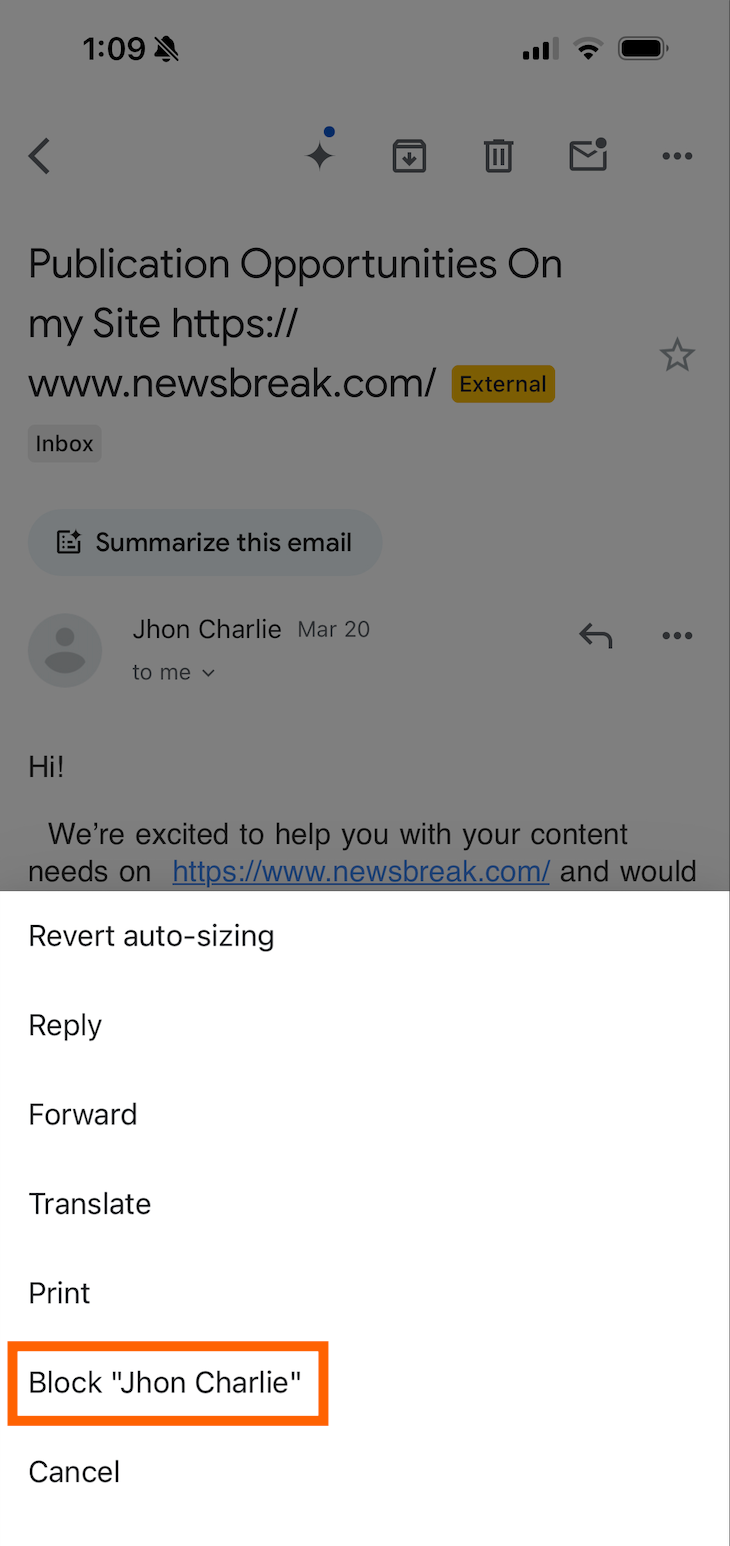Forward this email
Screen dimensions: 730x1546
click(x=83, y=1114)
